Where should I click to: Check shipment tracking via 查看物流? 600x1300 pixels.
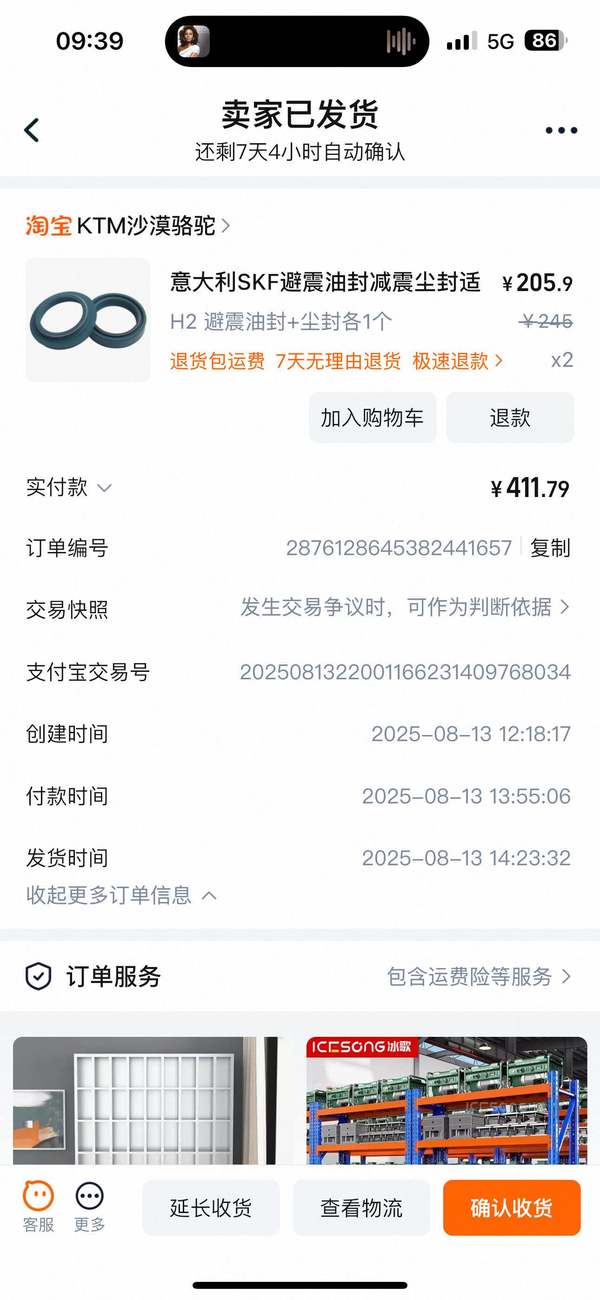point(362,1208)
